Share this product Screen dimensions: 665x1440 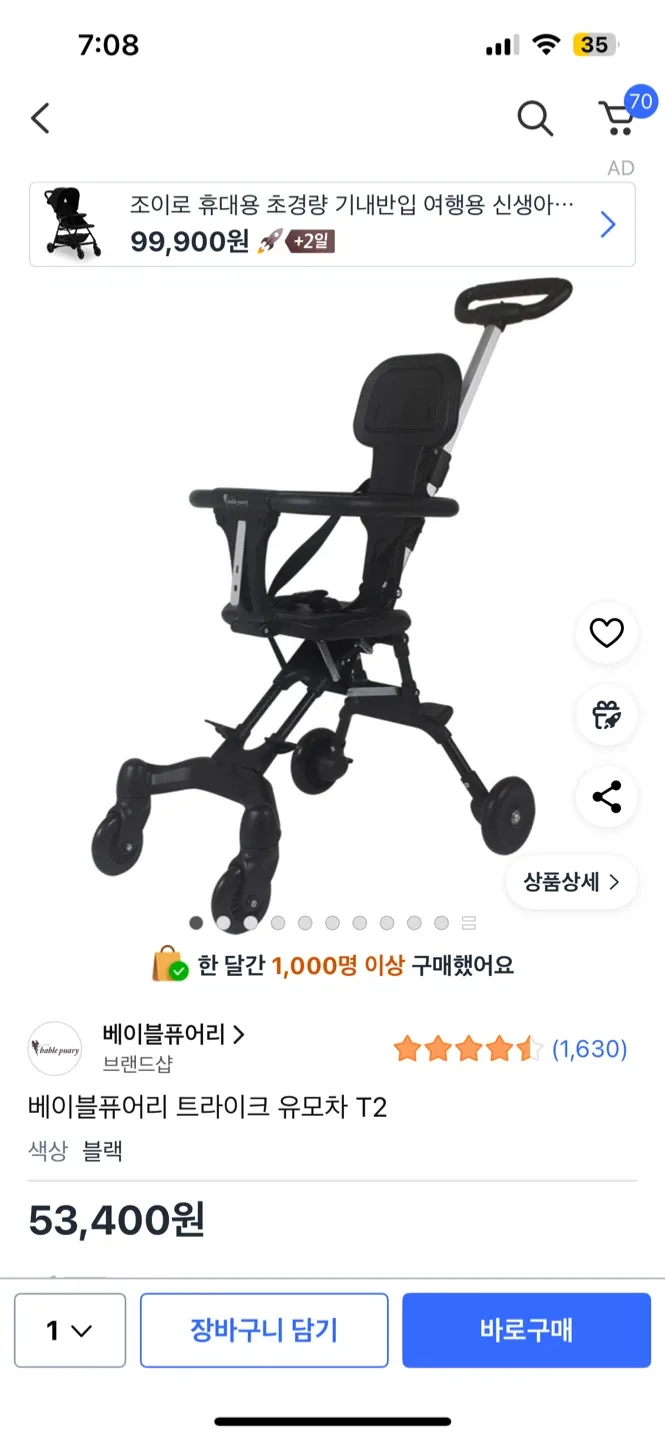pos(606,797)
